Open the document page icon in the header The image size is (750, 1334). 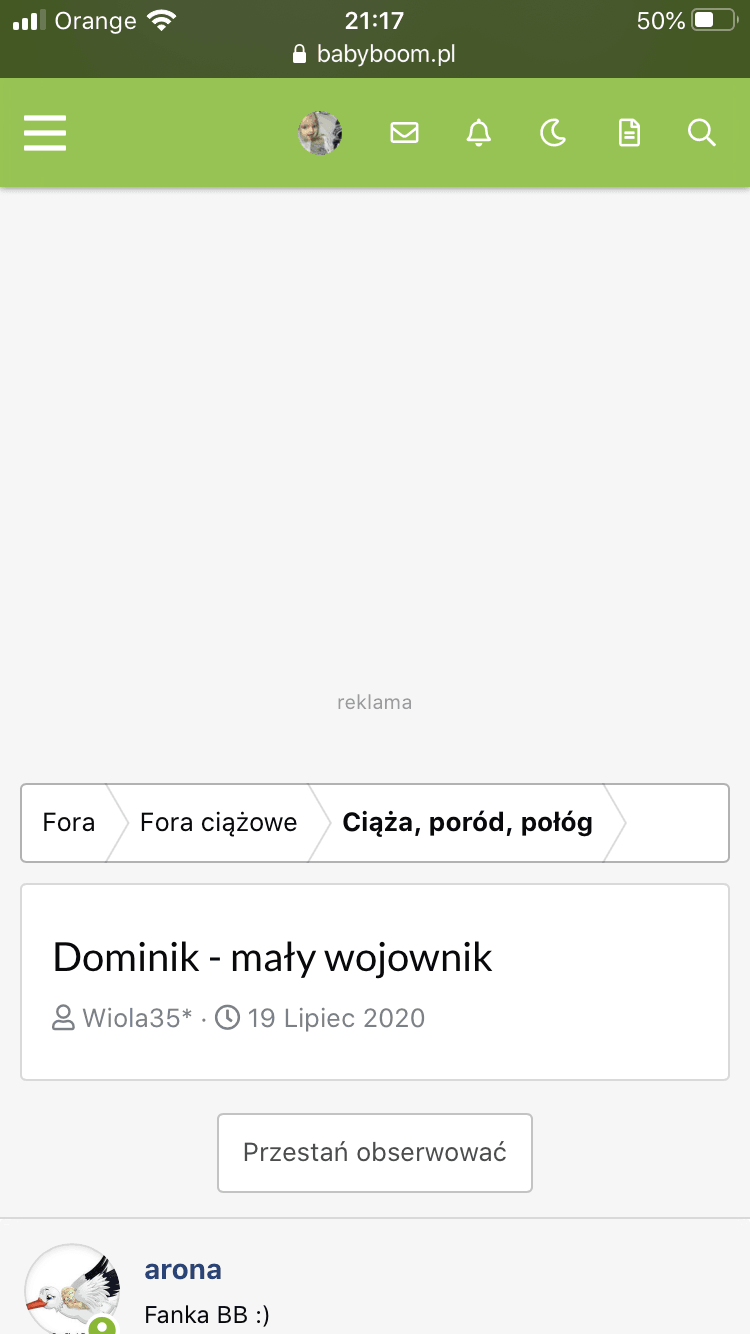coord(629,132)
